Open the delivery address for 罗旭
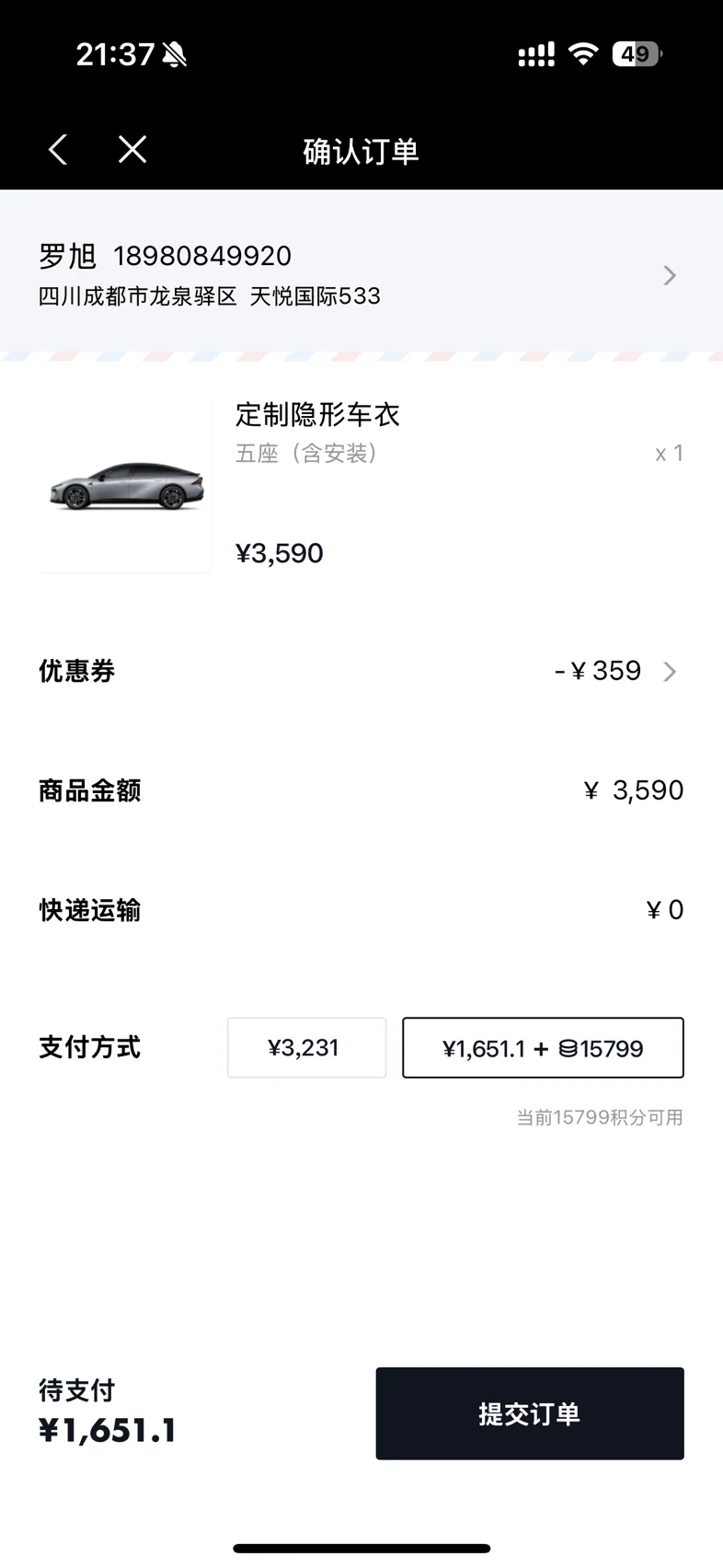Image resolution: width=723 pixels, height=1568 pixels. click(361, 274)
